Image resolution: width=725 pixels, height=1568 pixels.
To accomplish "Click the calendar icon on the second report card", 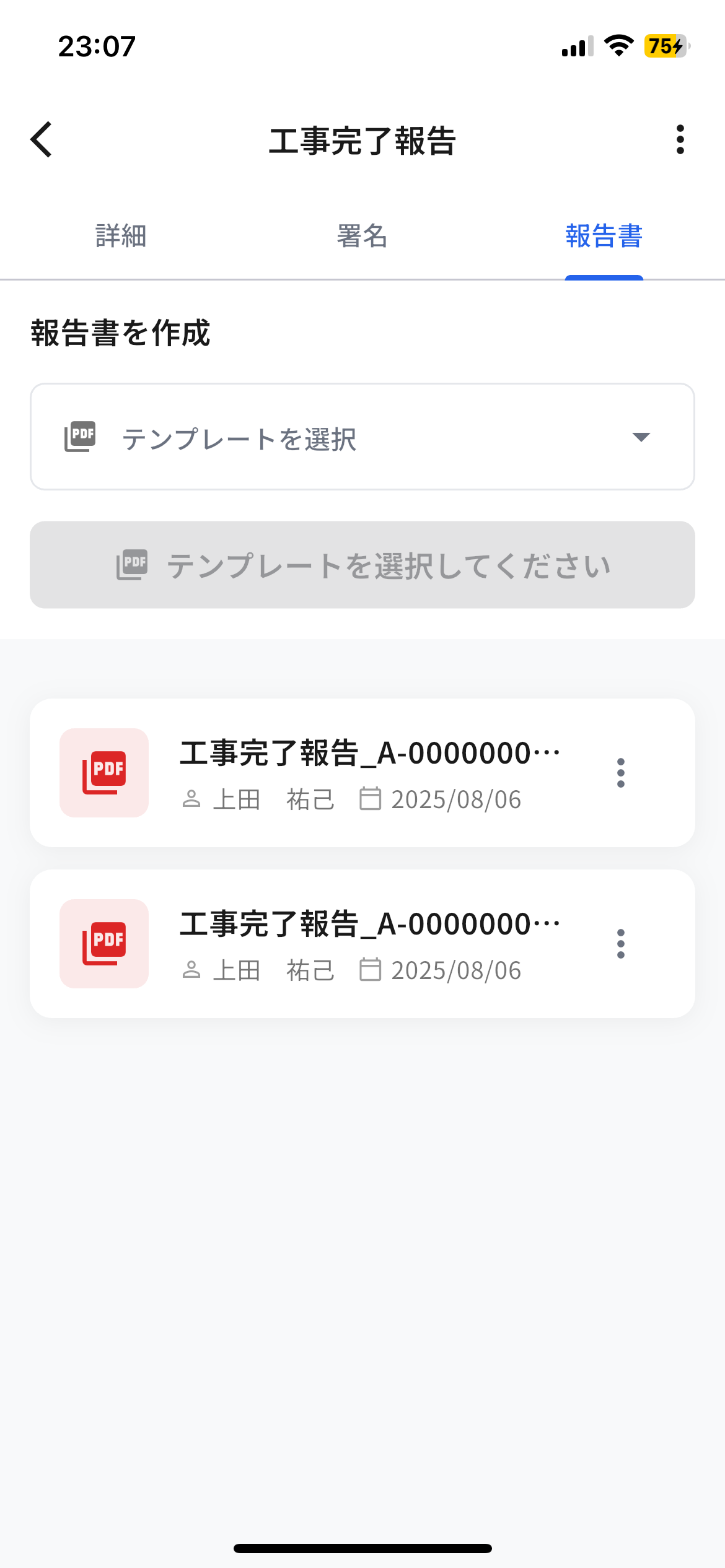I will tap(371, 970).
